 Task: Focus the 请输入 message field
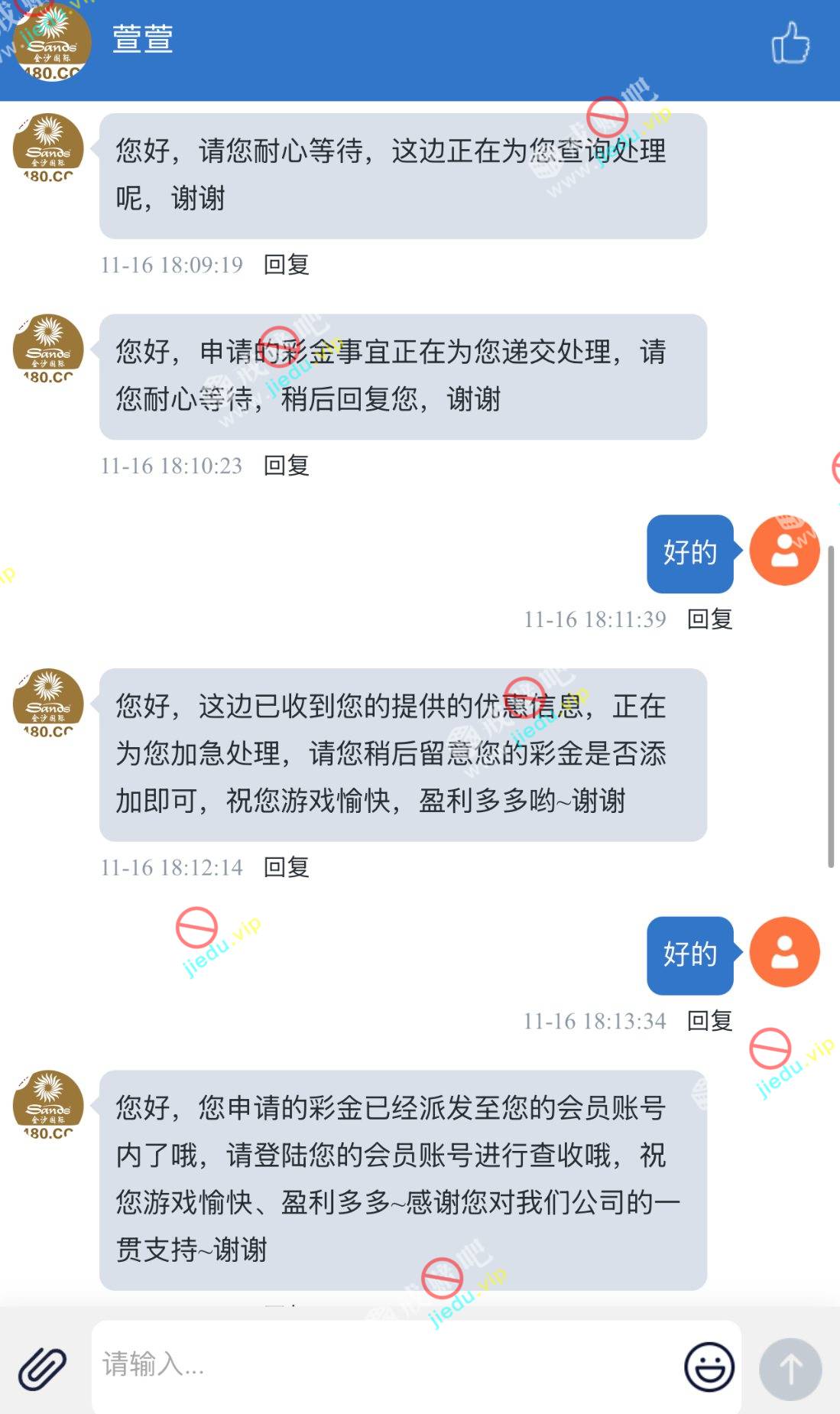(382, 1365)
